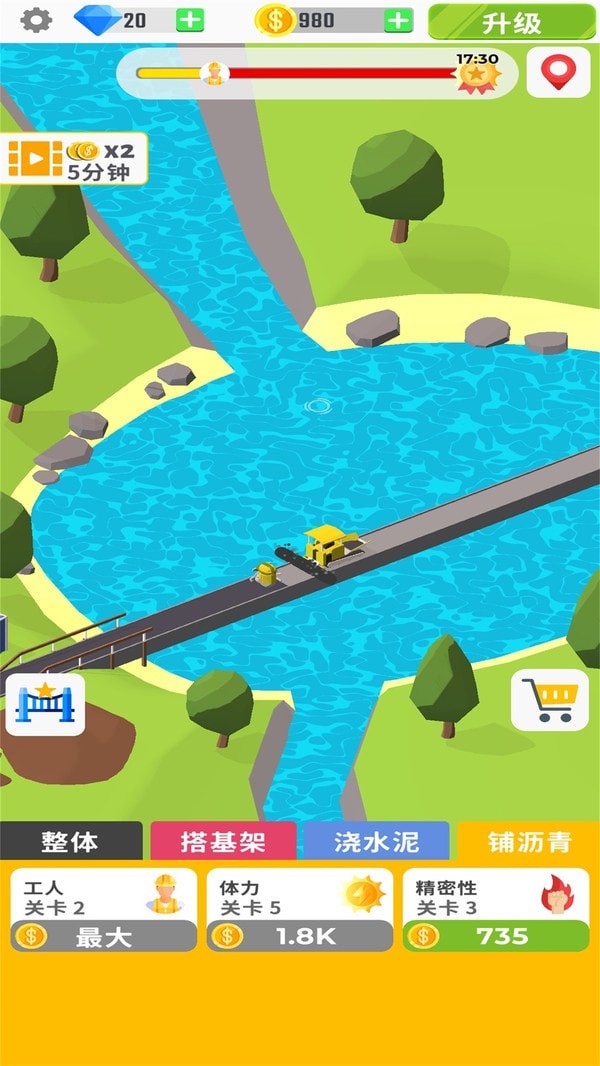Switch to the 整体 tab
The image size is (600, 1066).
point(71,842)
